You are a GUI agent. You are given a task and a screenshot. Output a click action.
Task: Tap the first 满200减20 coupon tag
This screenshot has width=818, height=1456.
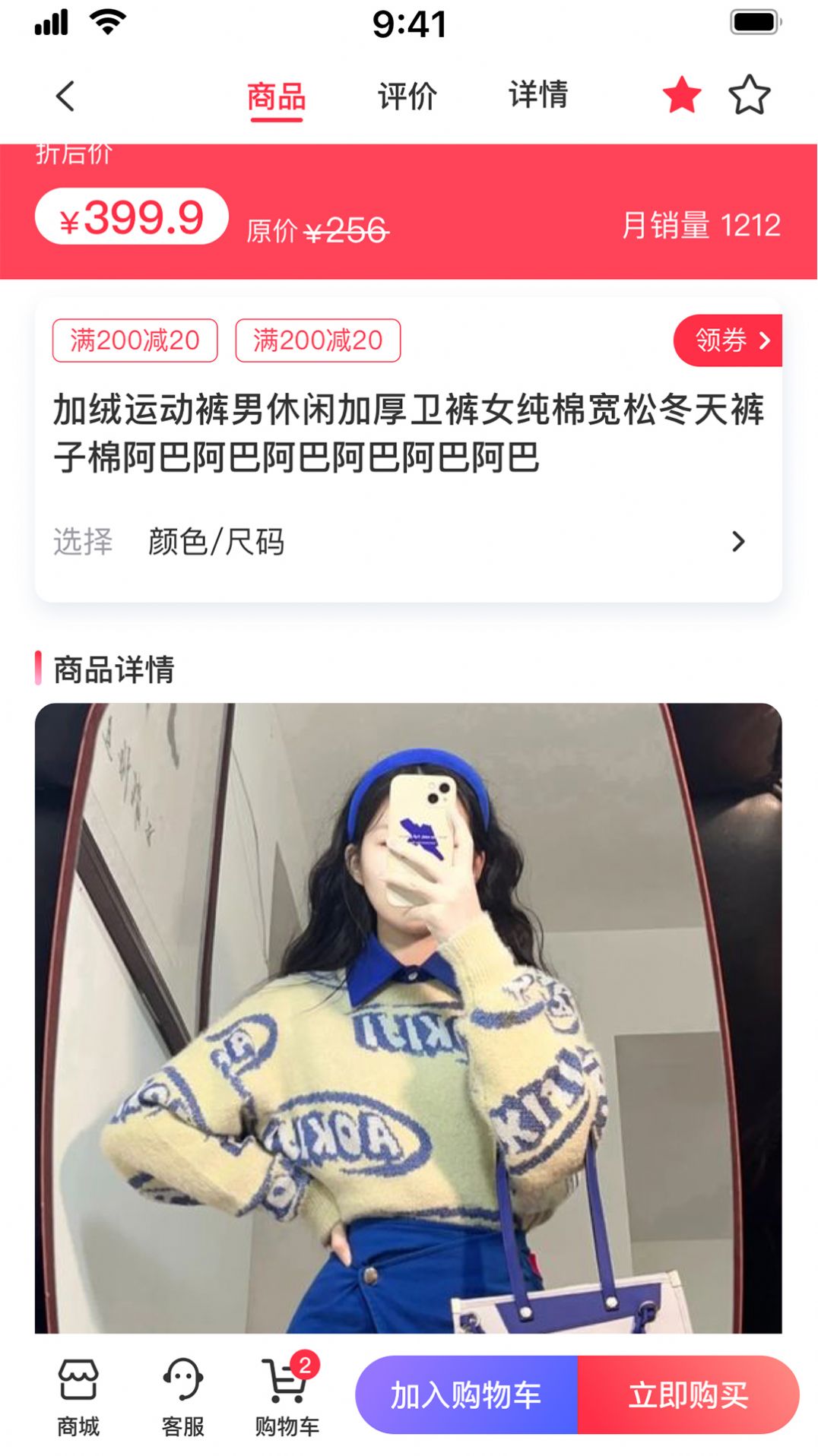coord(134,340)
